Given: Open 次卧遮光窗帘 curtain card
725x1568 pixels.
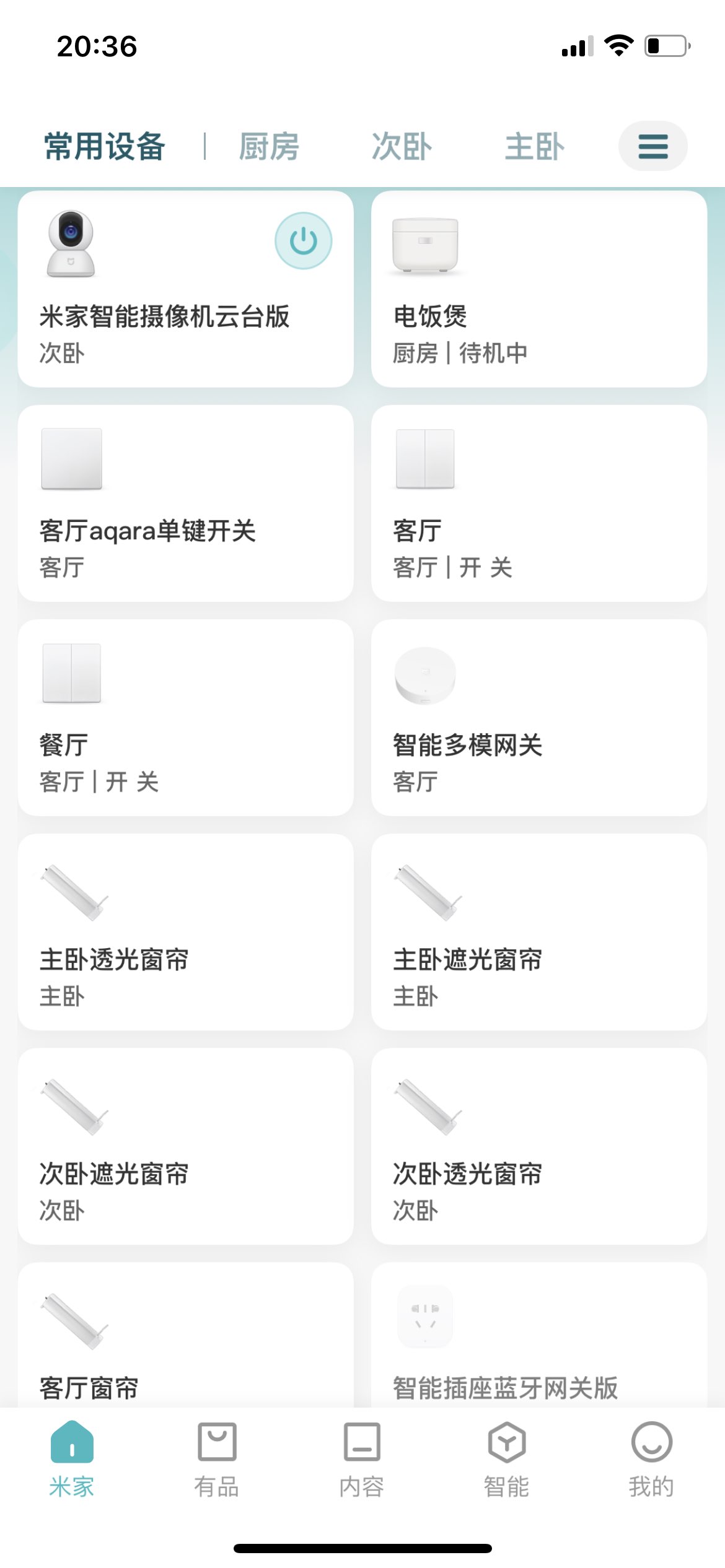Looking at the screenshot, I should (x=186, y=1146).
